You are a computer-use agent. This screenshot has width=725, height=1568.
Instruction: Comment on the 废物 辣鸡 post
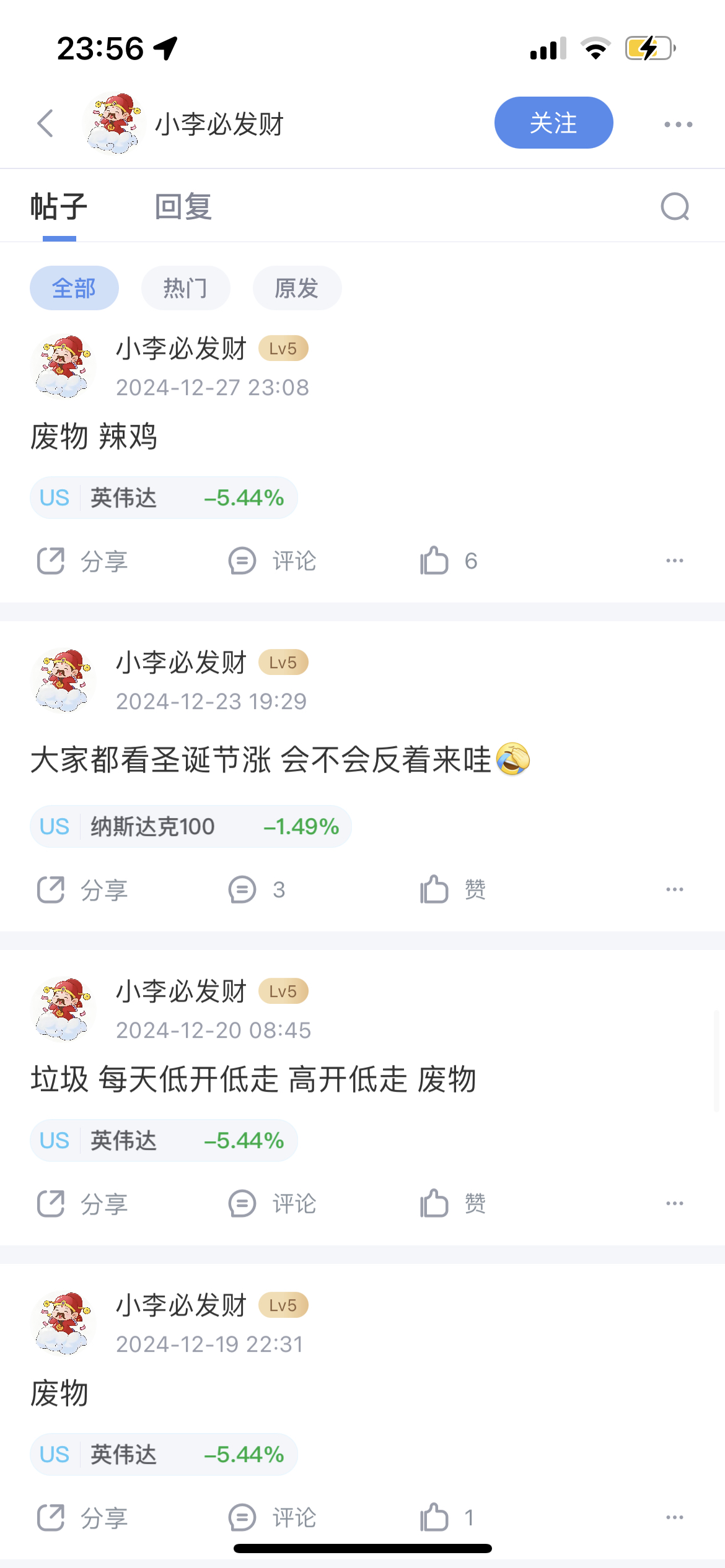point(273,561)
